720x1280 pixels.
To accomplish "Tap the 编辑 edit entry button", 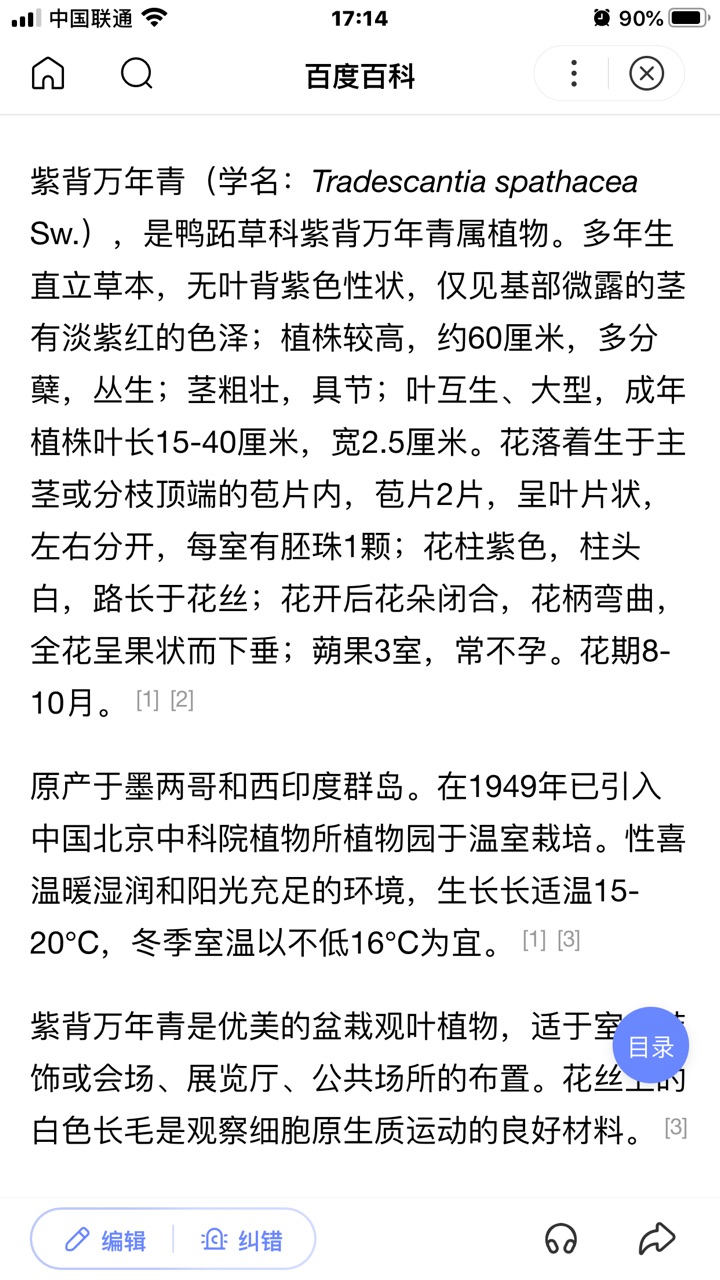I will 104,1241.
